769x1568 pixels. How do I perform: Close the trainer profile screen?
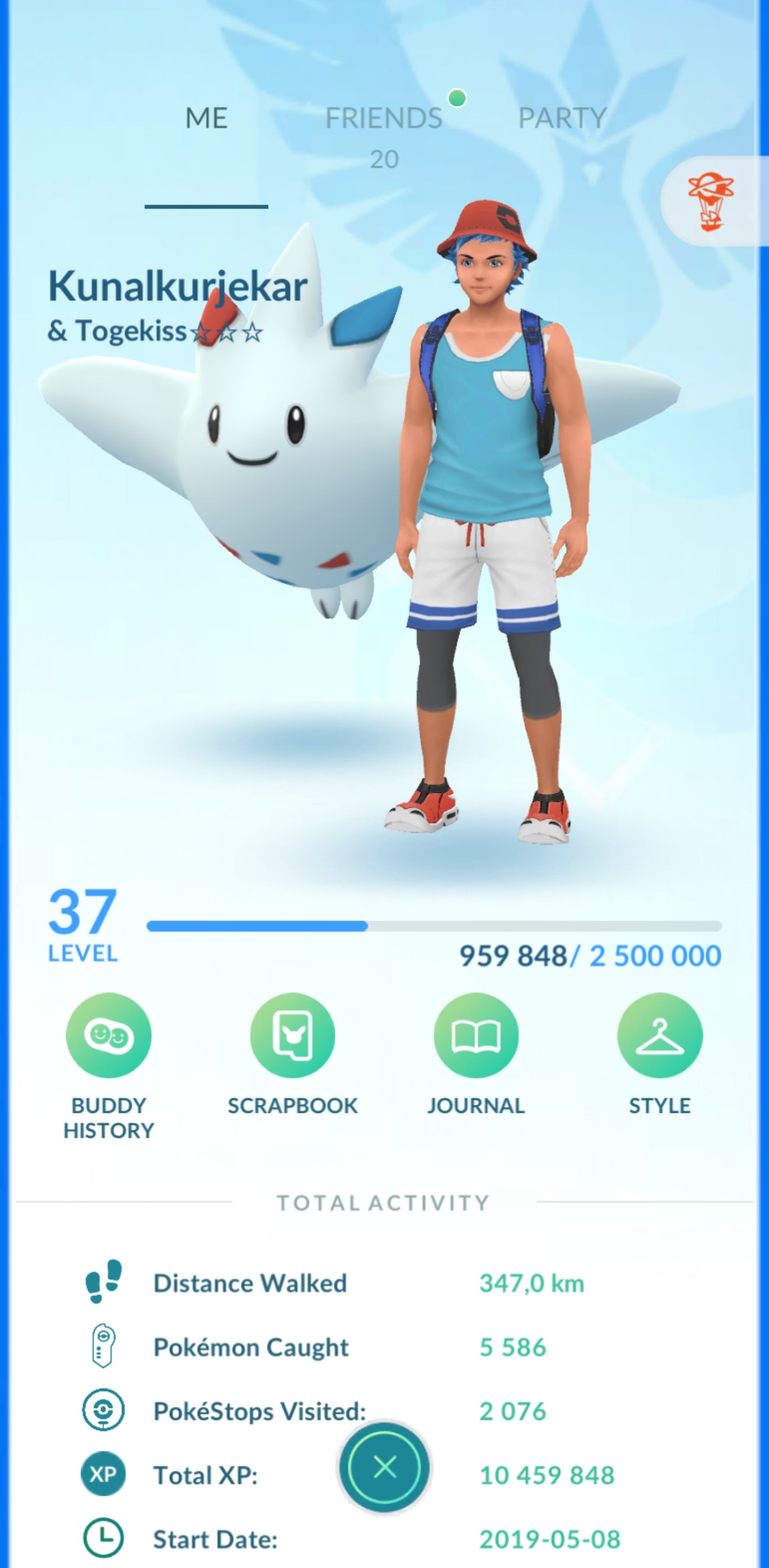(384, 1468)
